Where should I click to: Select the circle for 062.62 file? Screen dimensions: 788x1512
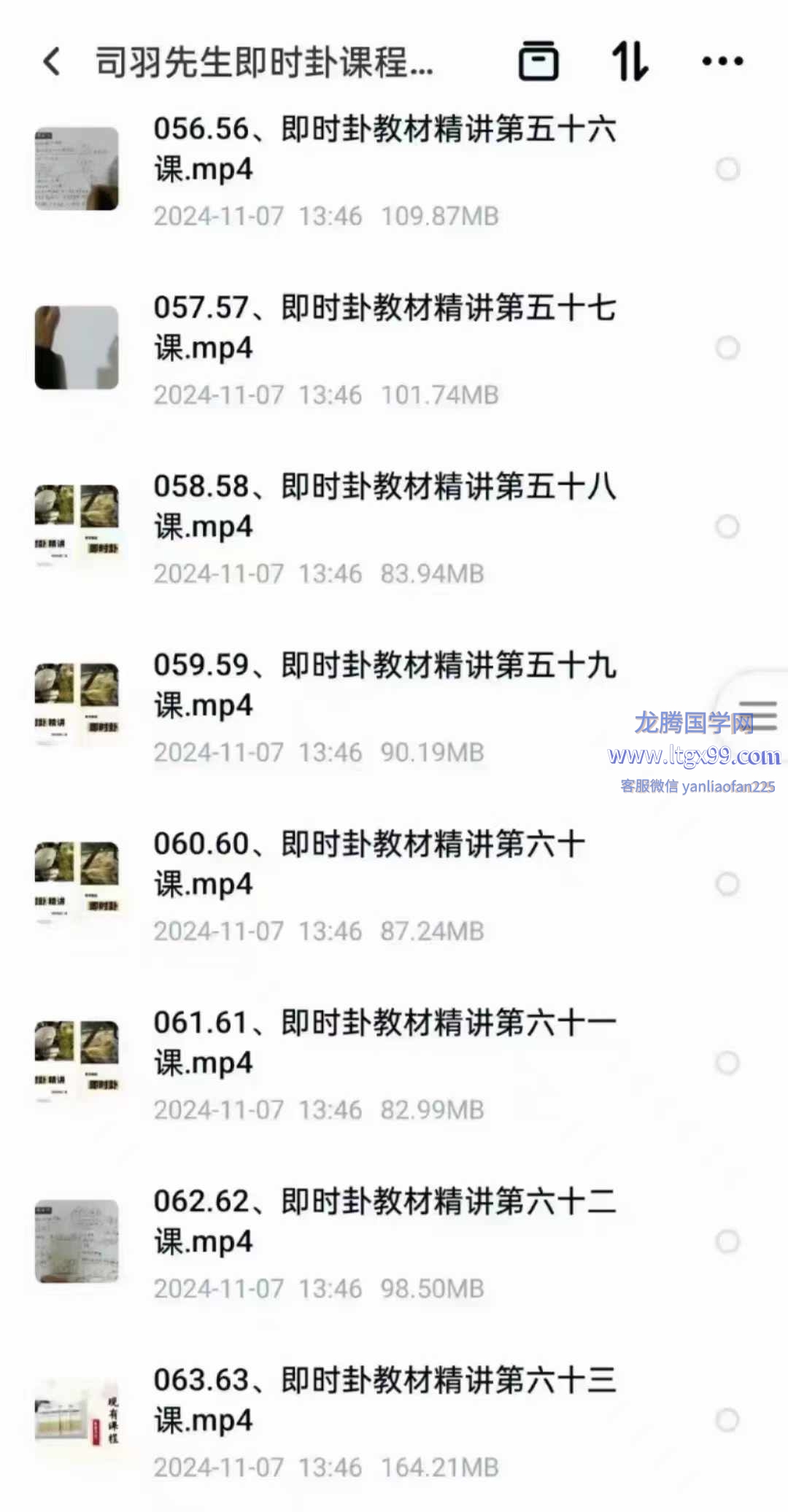click(x=727, y=1241)
